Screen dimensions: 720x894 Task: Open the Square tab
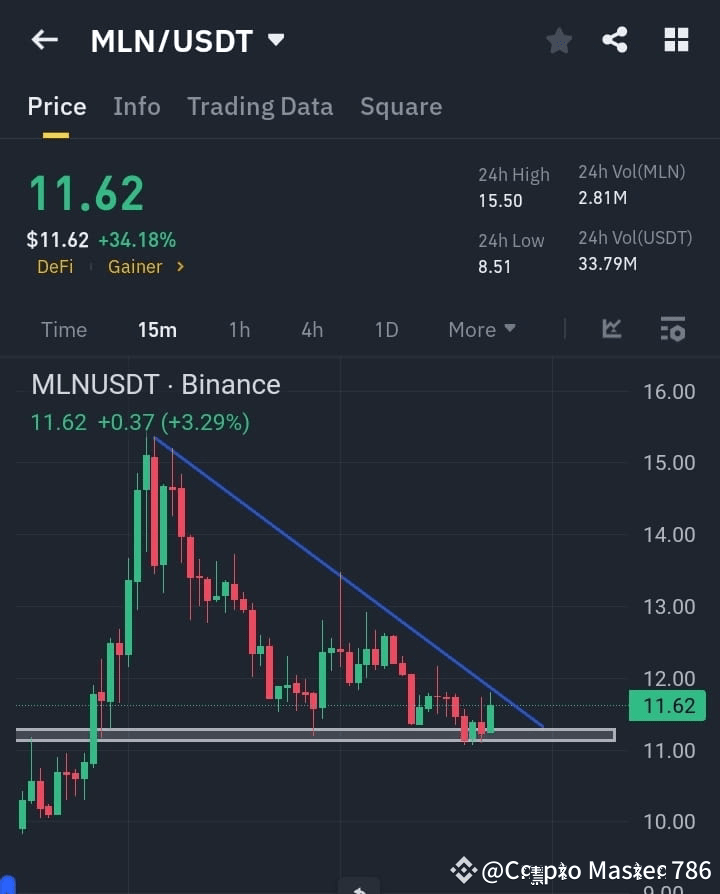[401, 106]
